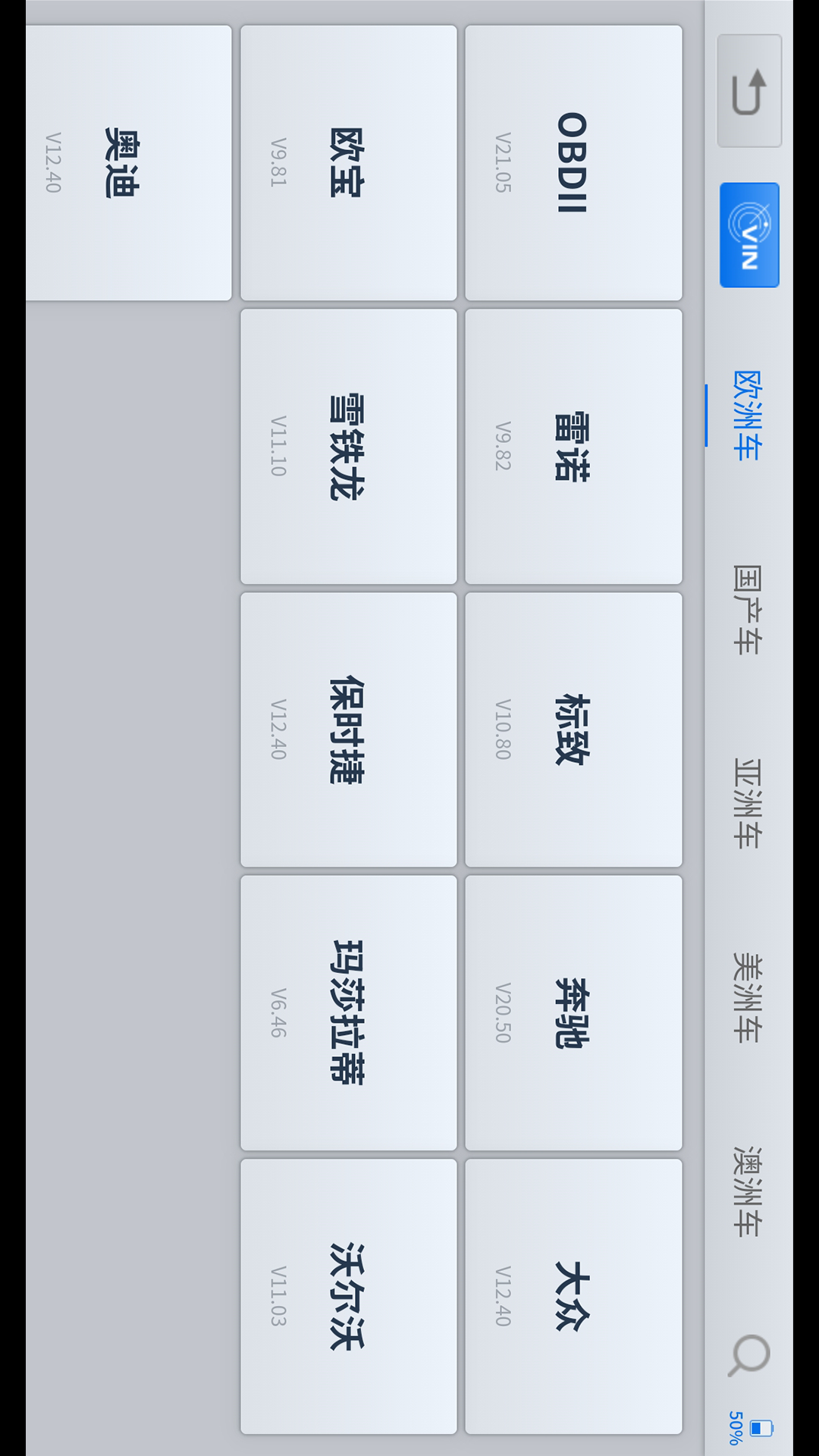The height and width of the screenshot is (1456, 819).
Task: Choose the 标致 card
Action: [573, 730]
